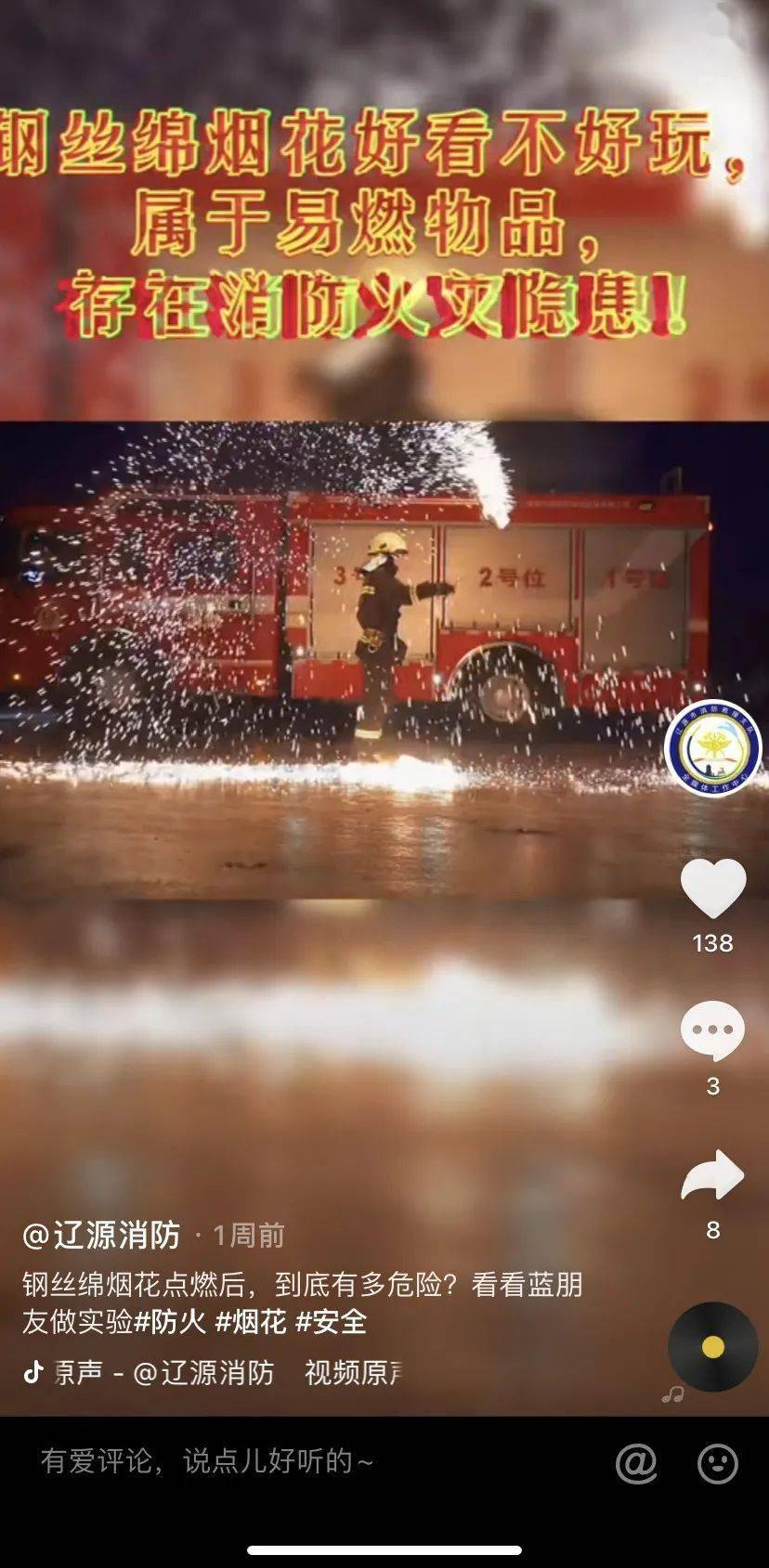Viewport: 769px width, 1568px height.
Task: Open the emoji picker smiley
Action: tap(717, 1463)
